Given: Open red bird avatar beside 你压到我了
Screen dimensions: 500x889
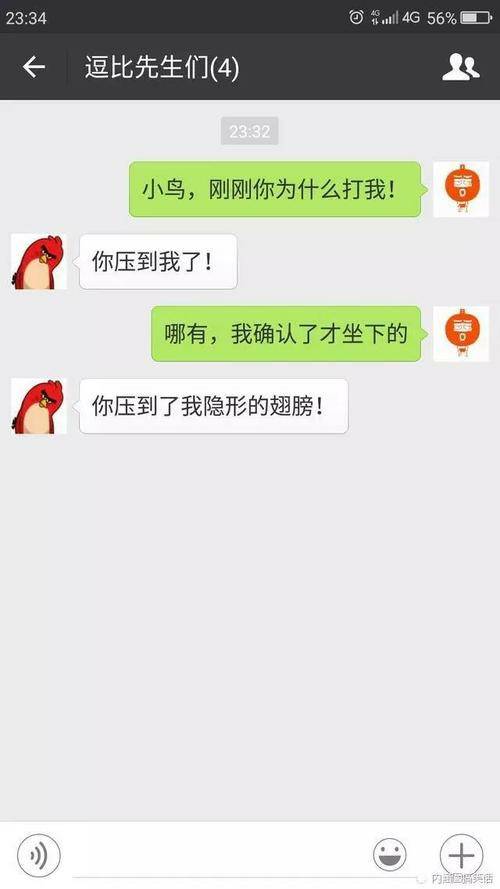Looking at the screenshot, I should (39, 261).
